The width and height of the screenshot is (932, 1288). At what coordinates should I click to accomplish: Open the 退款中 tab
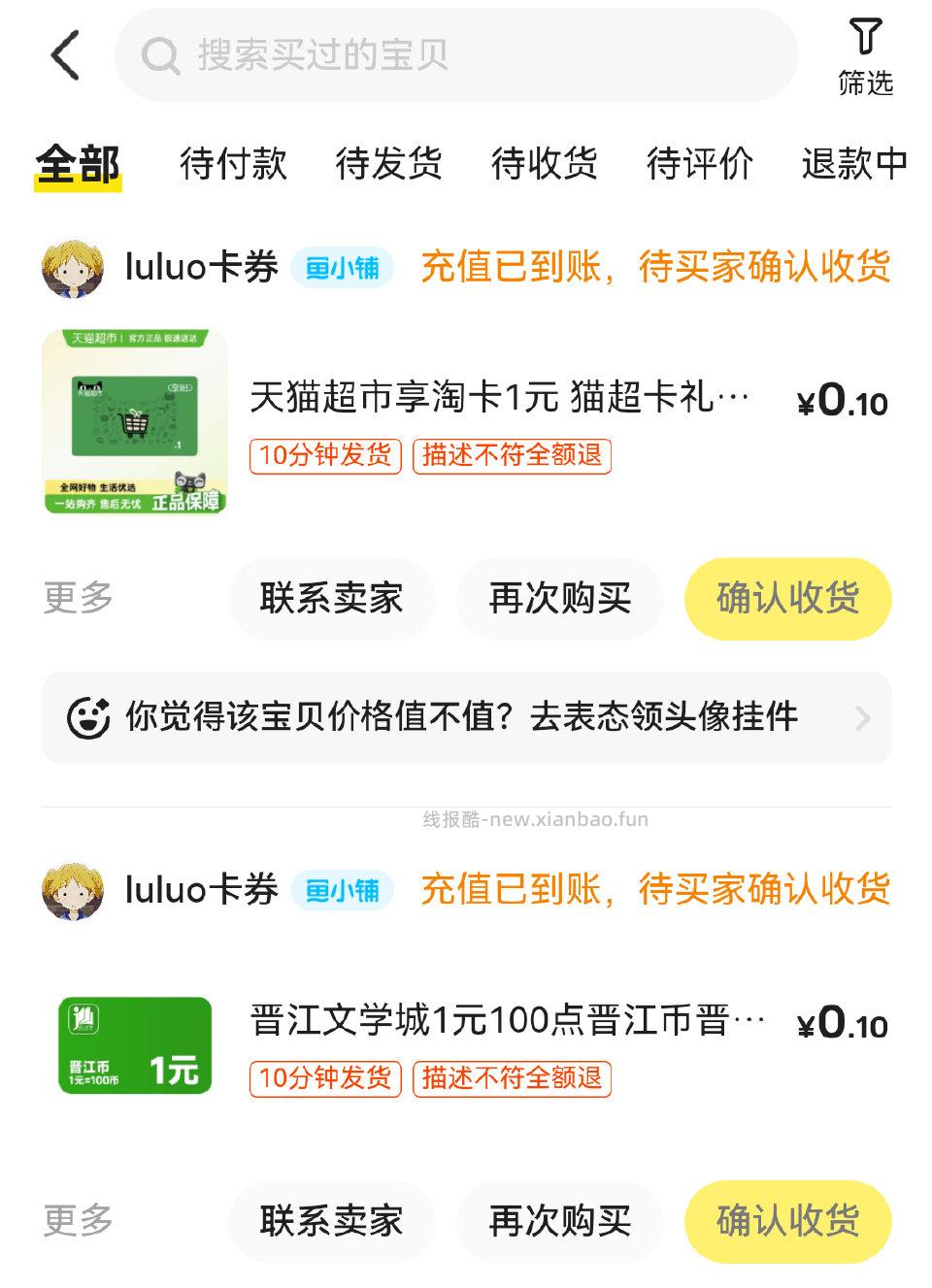tap(852, 165)
